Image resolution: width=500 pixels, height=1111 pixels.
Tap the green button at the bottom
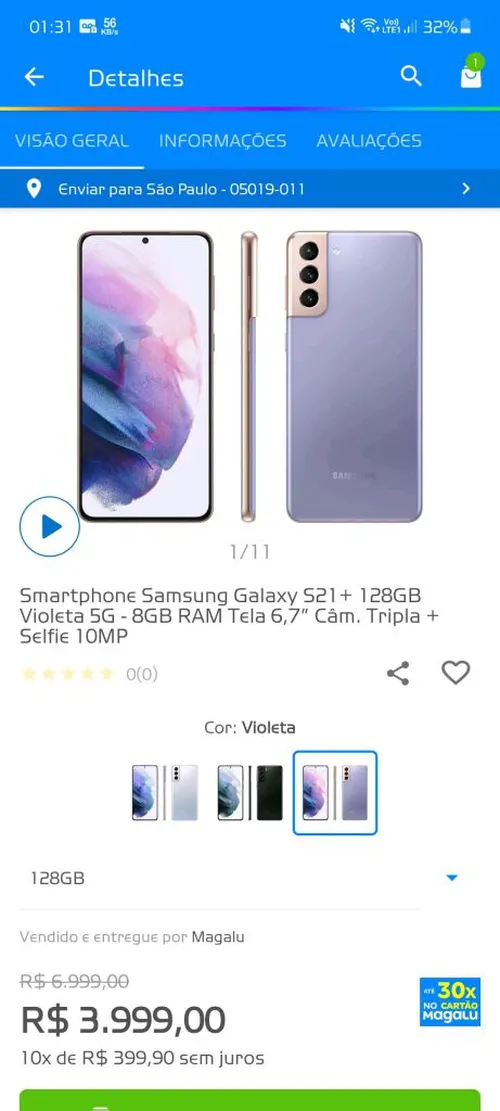(250, 1100)
